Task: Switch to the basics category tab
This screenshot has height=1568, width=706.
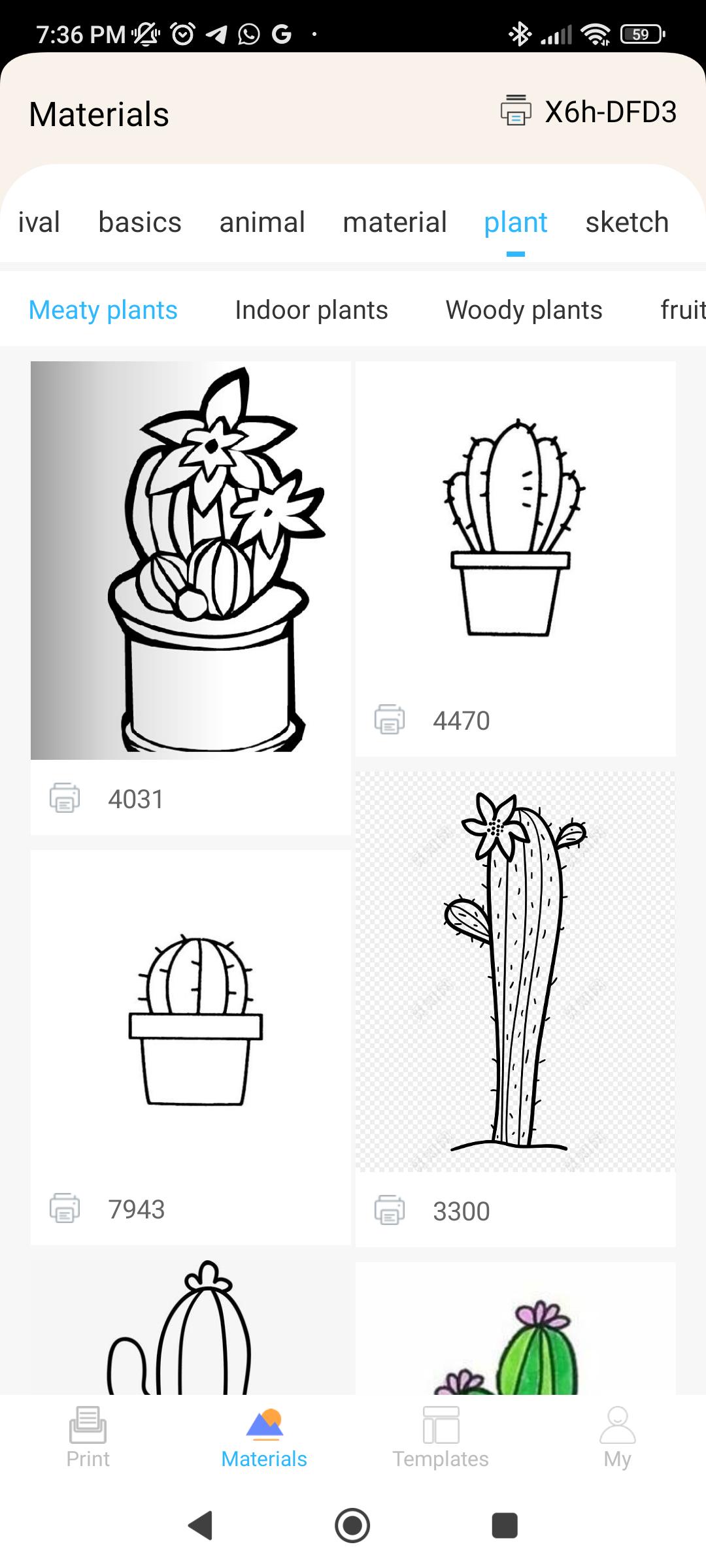Action: click(140, 223)
